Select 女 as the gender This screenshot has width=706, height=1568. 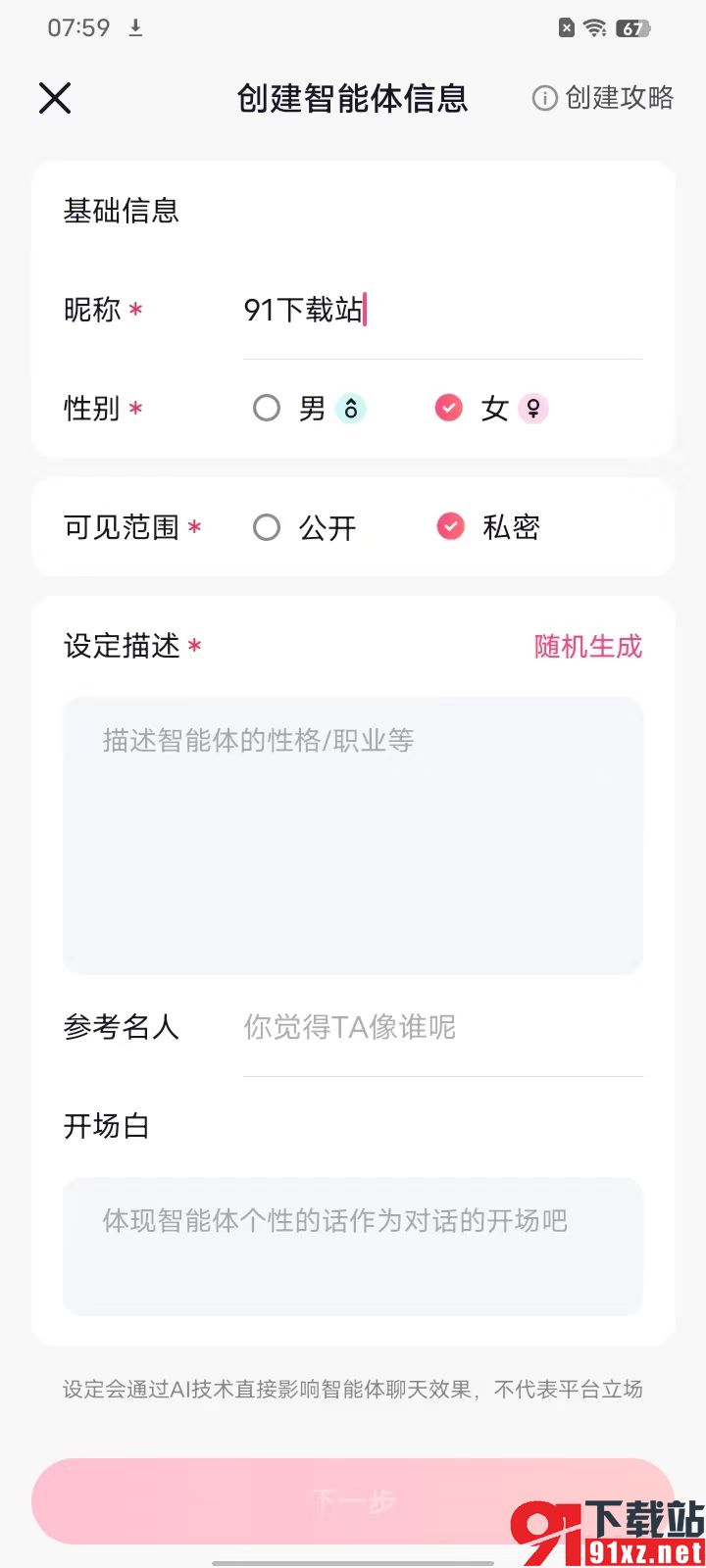[x=490, y=408]
